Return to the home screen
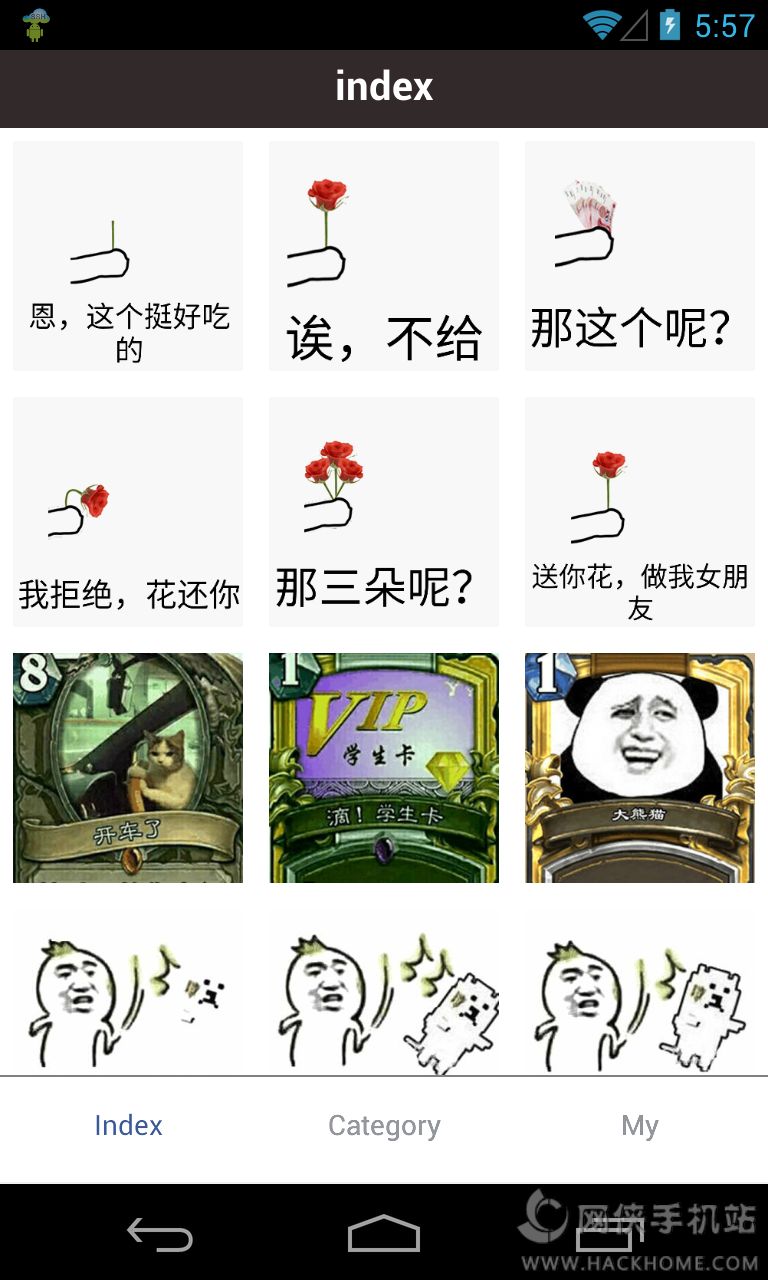The width and height of the screenshot is (768, 1280). (x=384, y=1235)
